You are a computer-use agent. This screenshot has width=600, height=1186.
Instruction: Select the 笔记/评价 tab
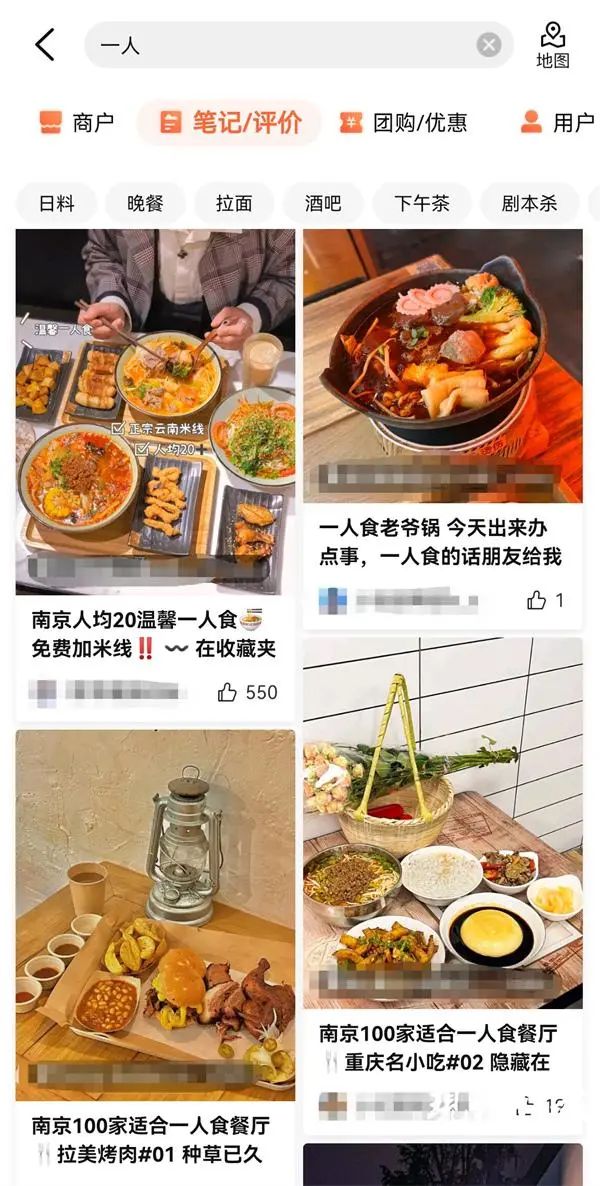[230, 123]
